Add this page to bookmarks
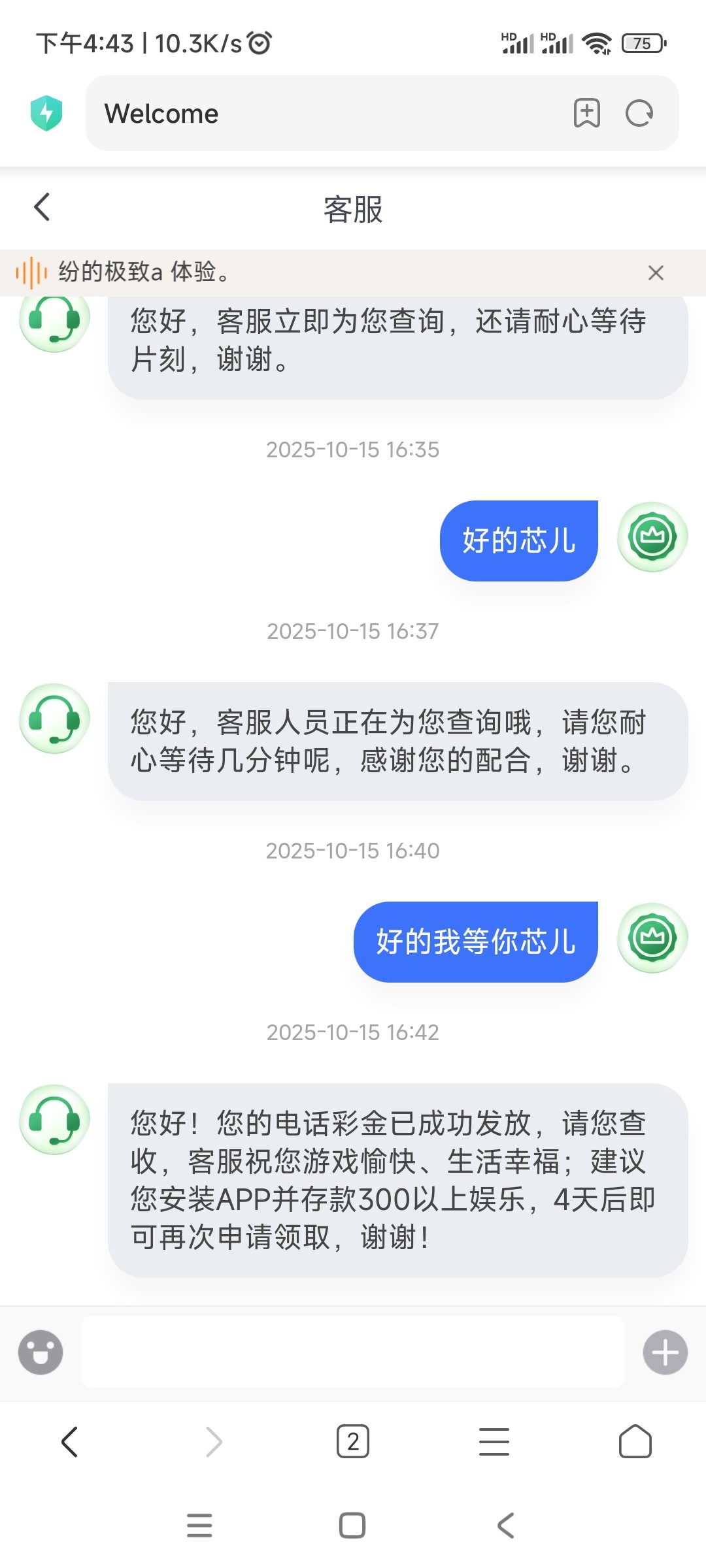This screenshot has width=706, height=1568. (586, 114)
